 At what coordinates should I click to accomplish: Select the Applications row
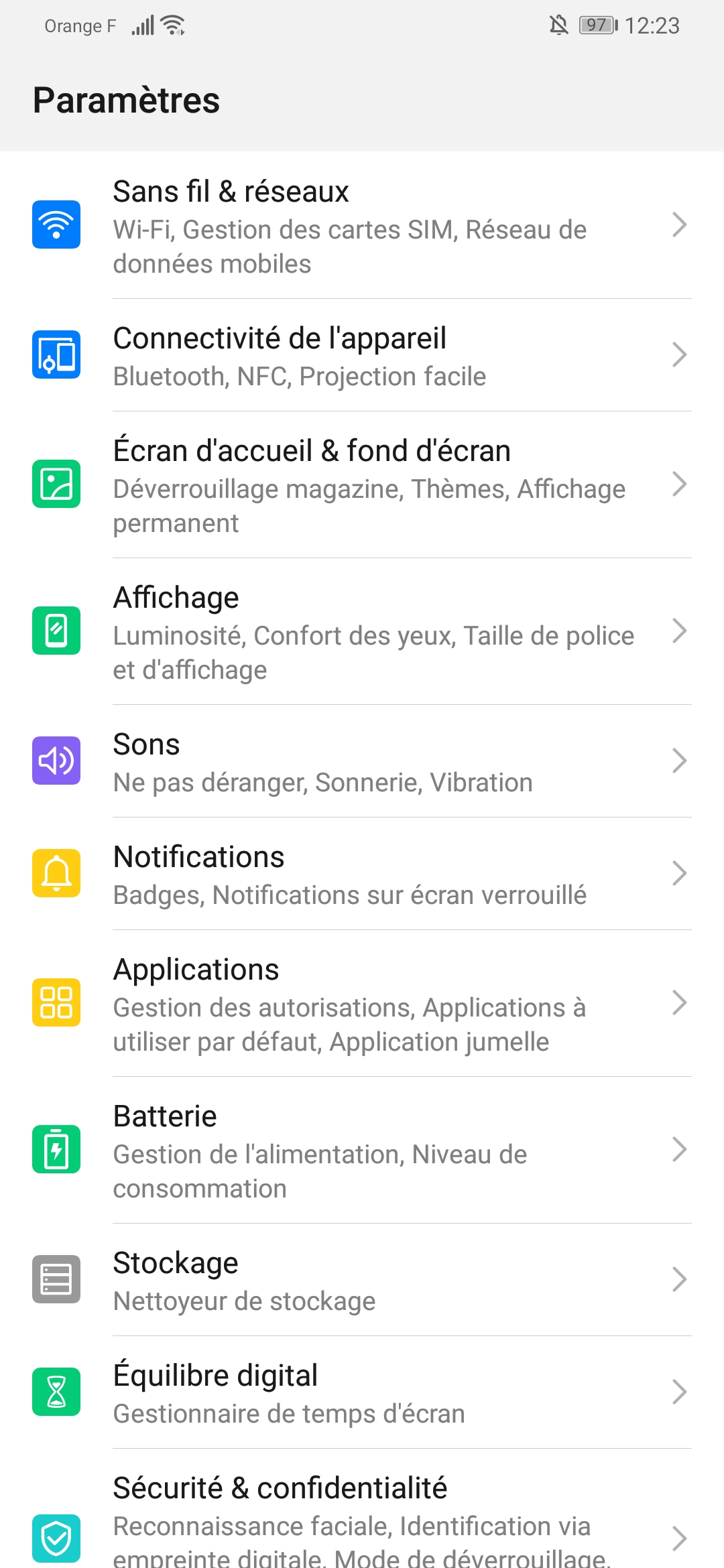(362, 1003)
